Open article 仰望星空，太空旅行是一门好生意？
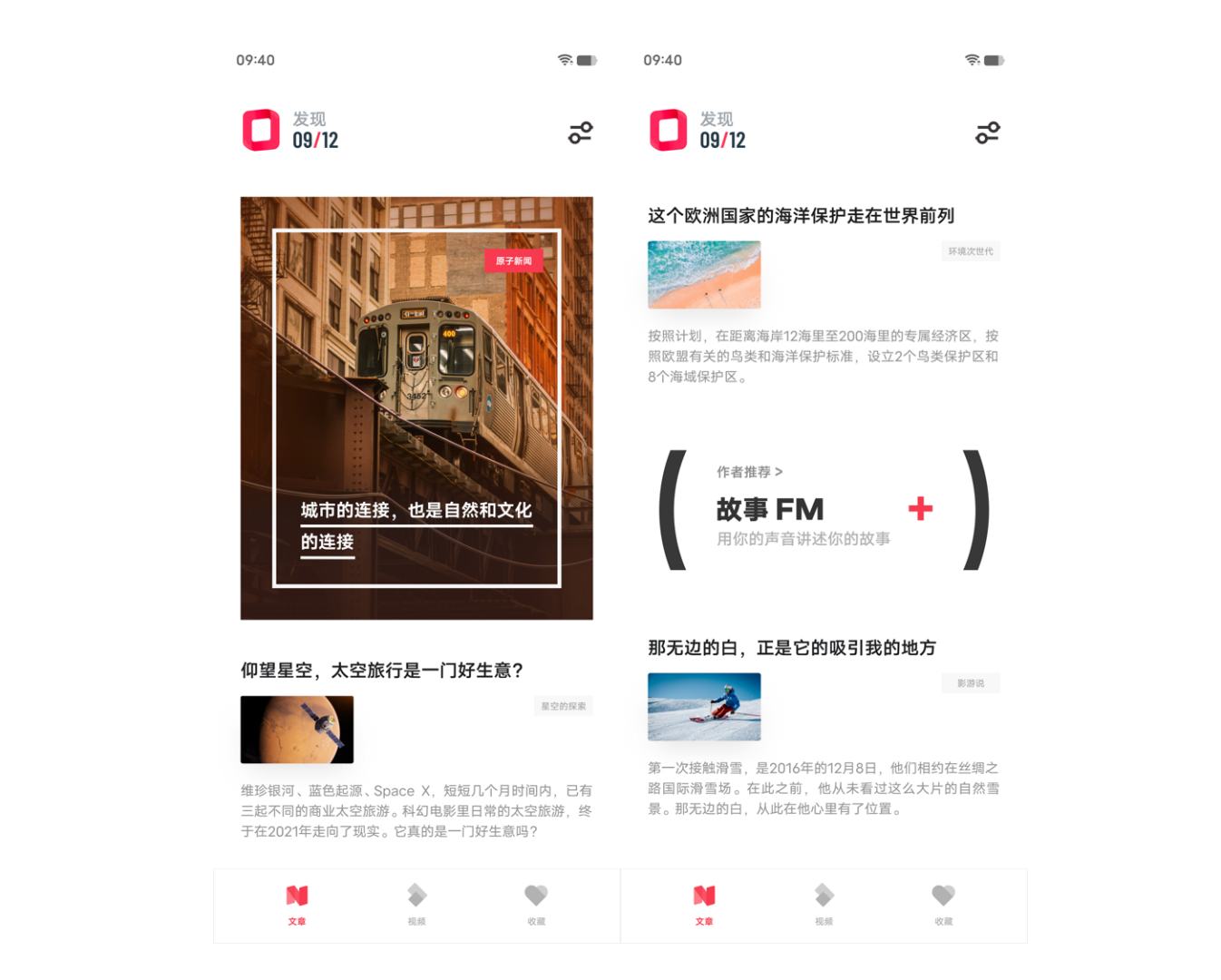The width and height of the screenshot is (1221, 980). [382, 671]
